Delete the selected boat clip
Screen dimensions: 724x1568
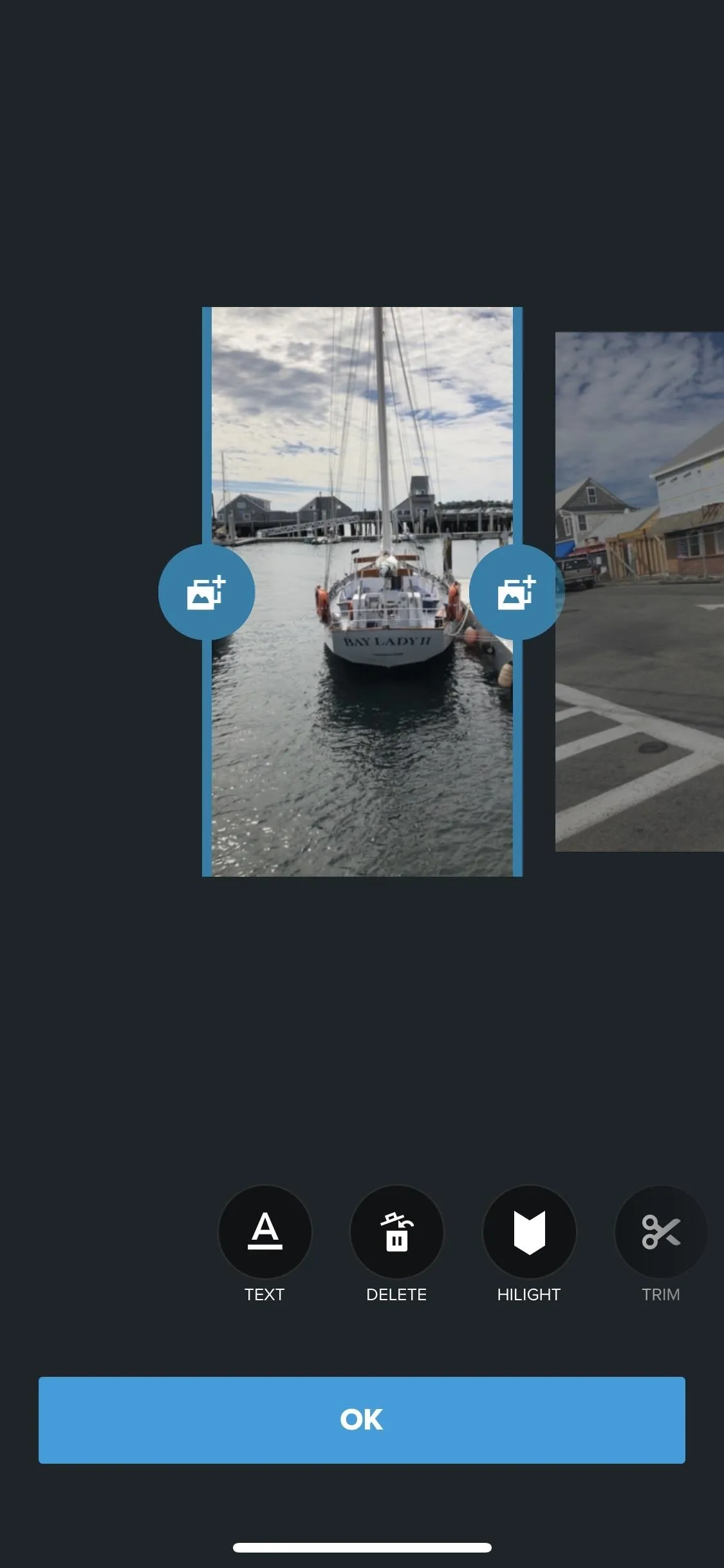396,1231
